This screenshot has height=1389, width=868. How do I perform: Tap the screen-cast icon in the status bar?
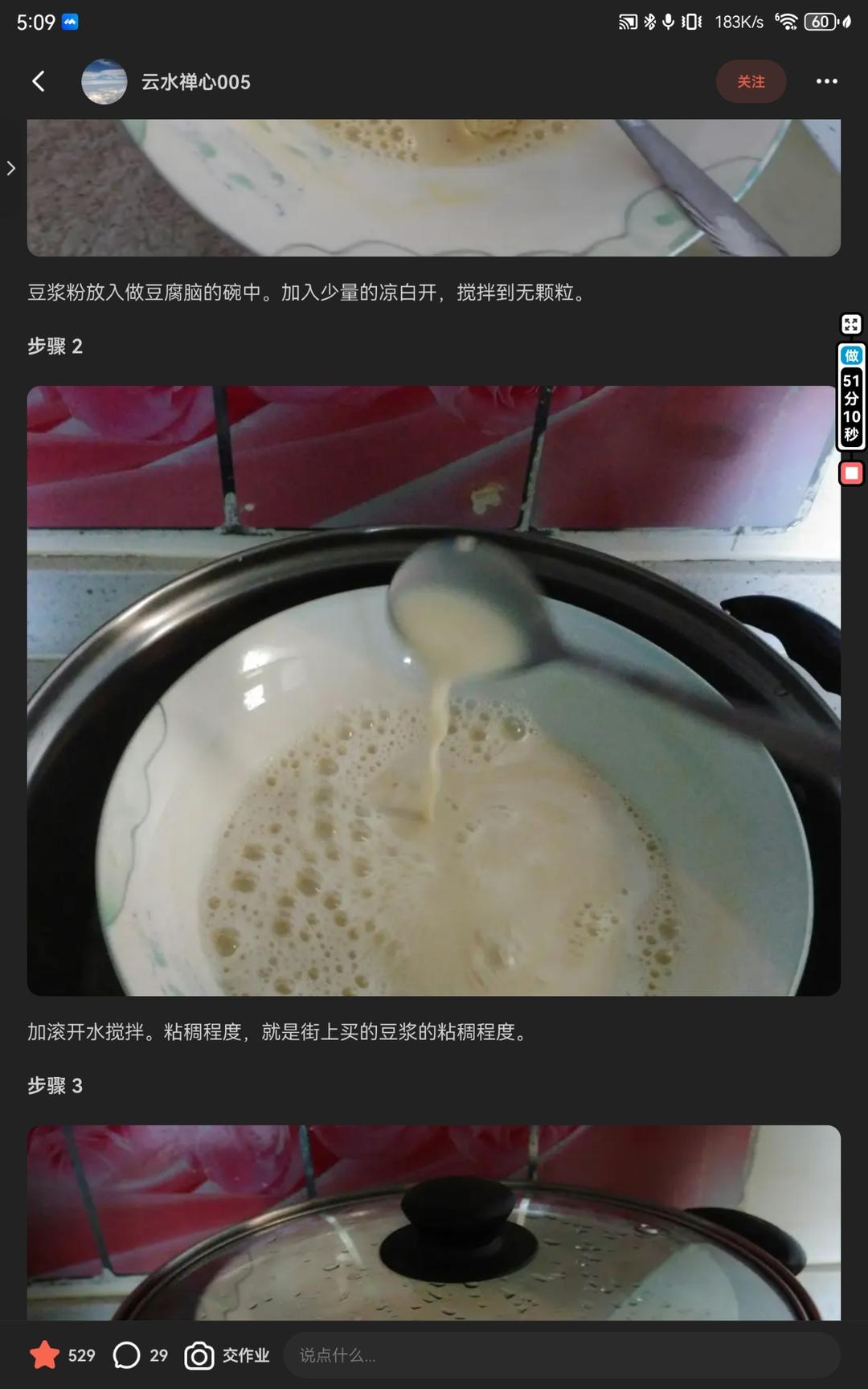coord(628,22)
